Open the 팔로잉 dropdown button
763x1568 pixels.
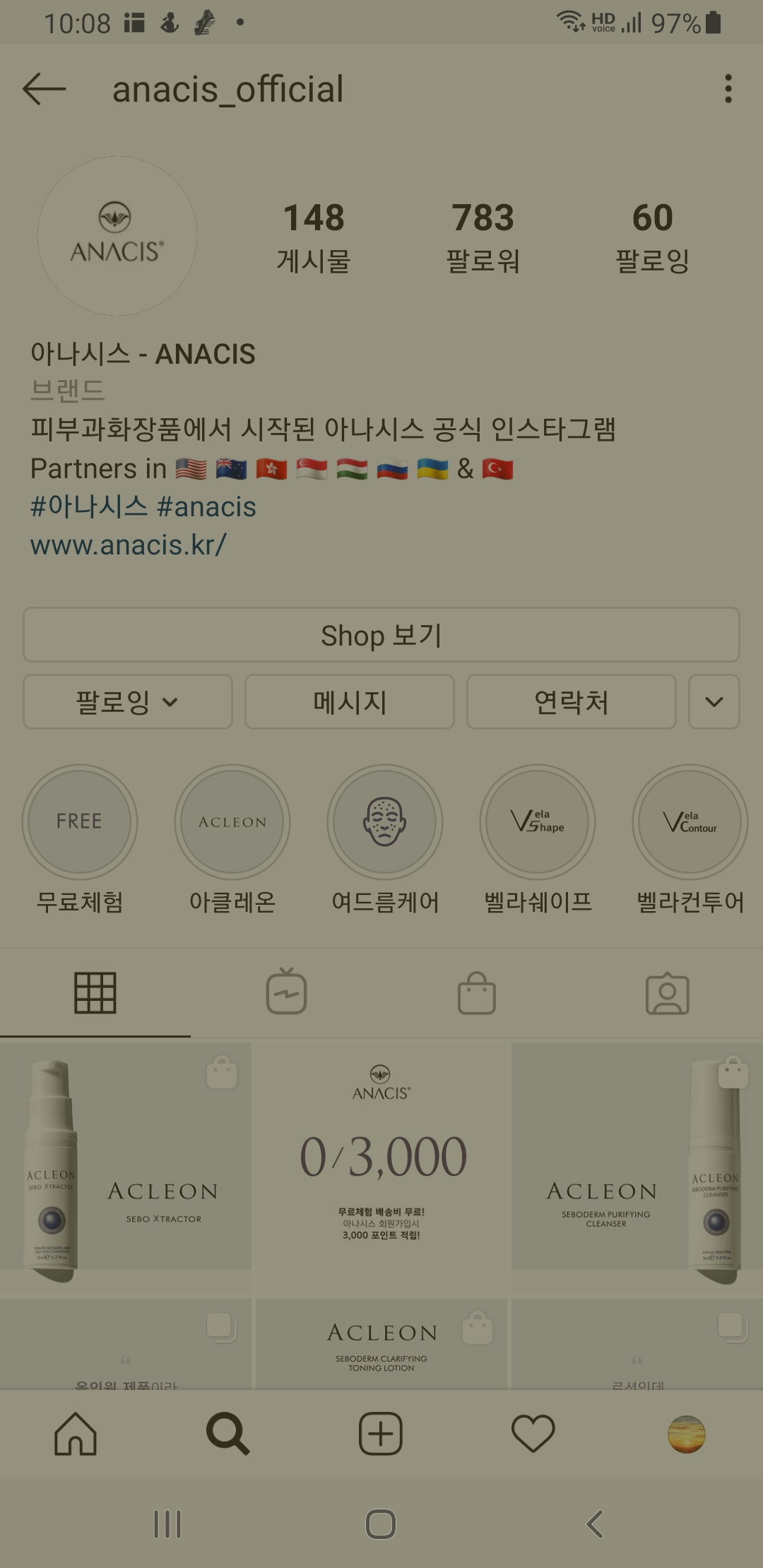pos(128,702)
